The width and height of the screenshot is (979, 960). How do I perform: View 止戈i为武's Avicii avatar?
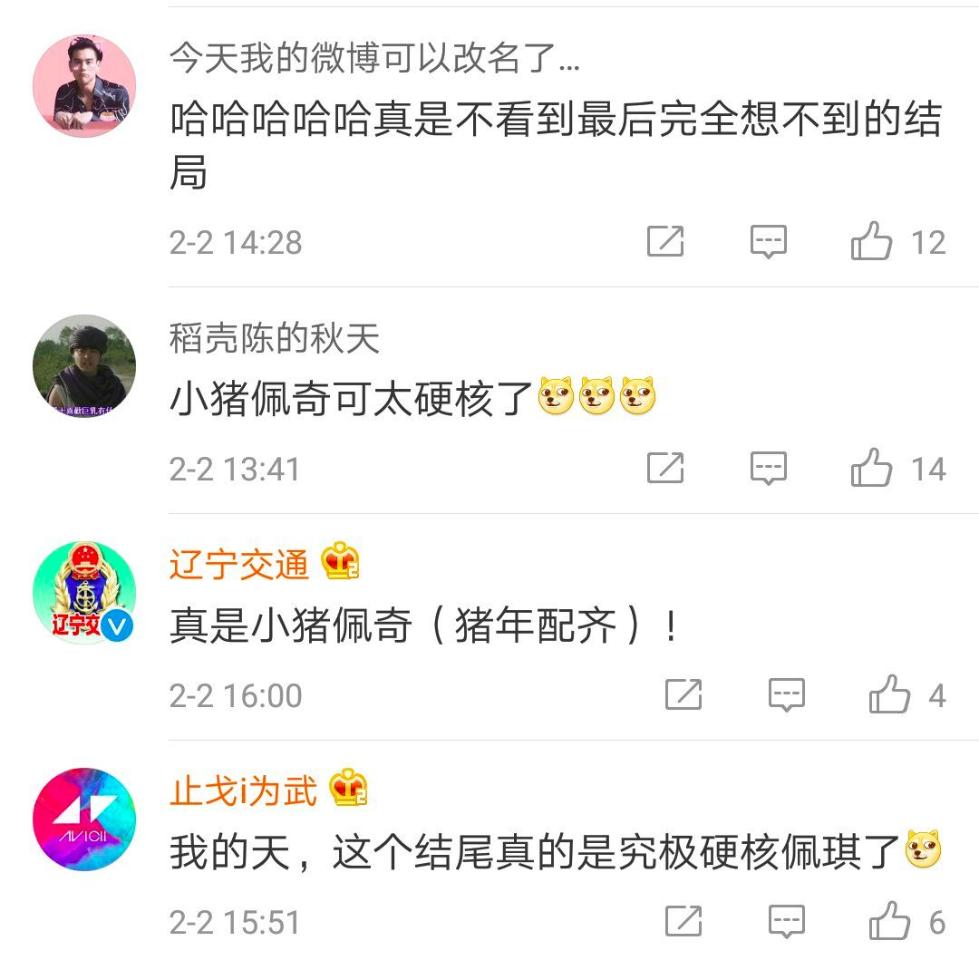84,820
